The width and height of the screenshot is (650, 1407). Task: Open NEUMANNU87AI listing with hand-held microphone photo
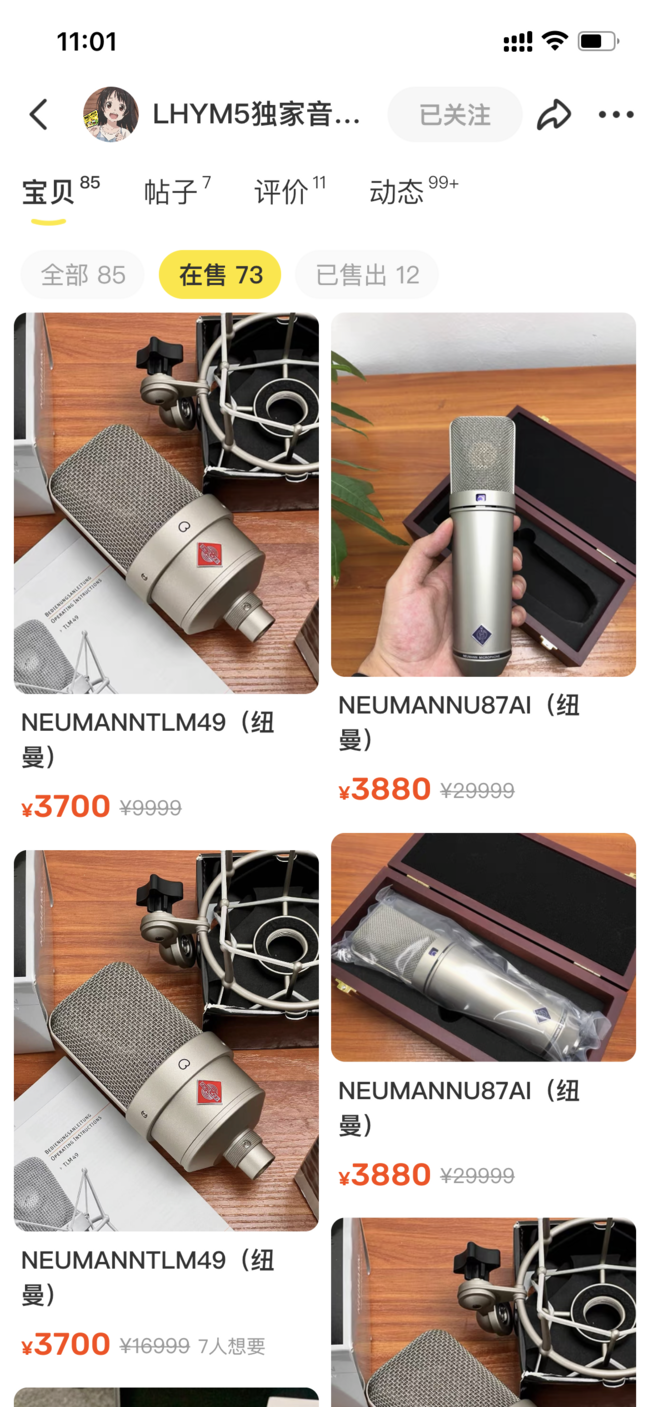pos(483,494)
